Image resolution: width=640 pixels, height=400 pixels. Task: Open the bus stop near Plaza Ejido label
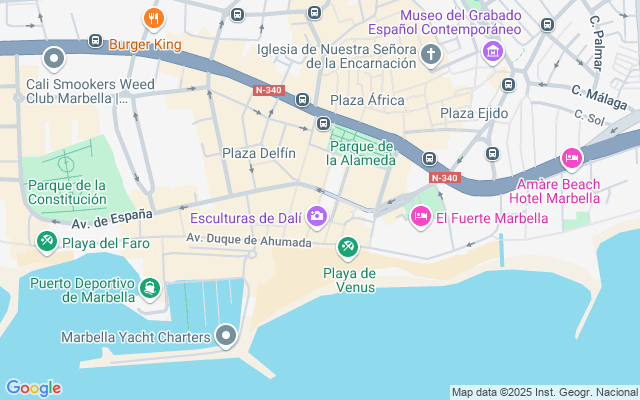tap(508, 84)
